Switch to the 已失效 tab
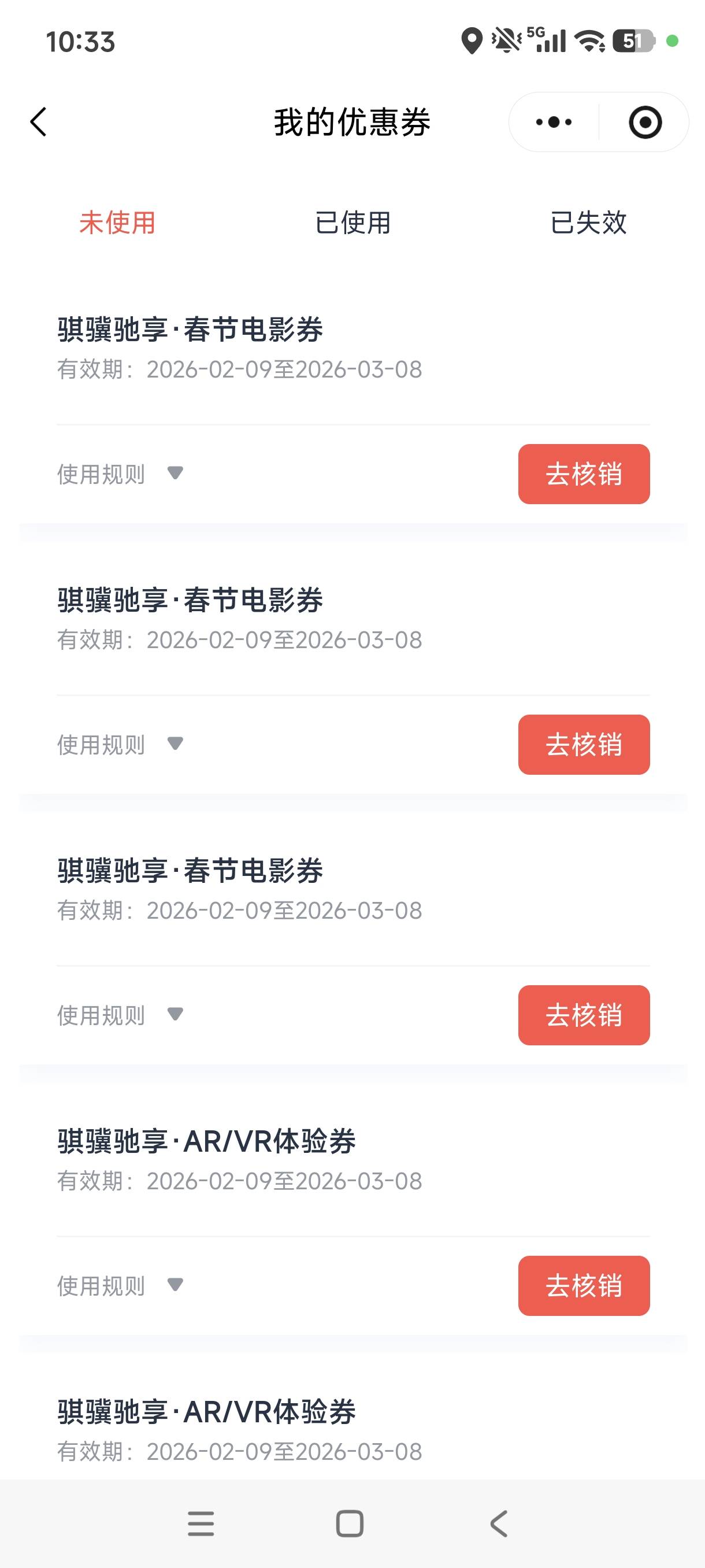The height and width of the screenshot is (1568, 705). point(588,222)
